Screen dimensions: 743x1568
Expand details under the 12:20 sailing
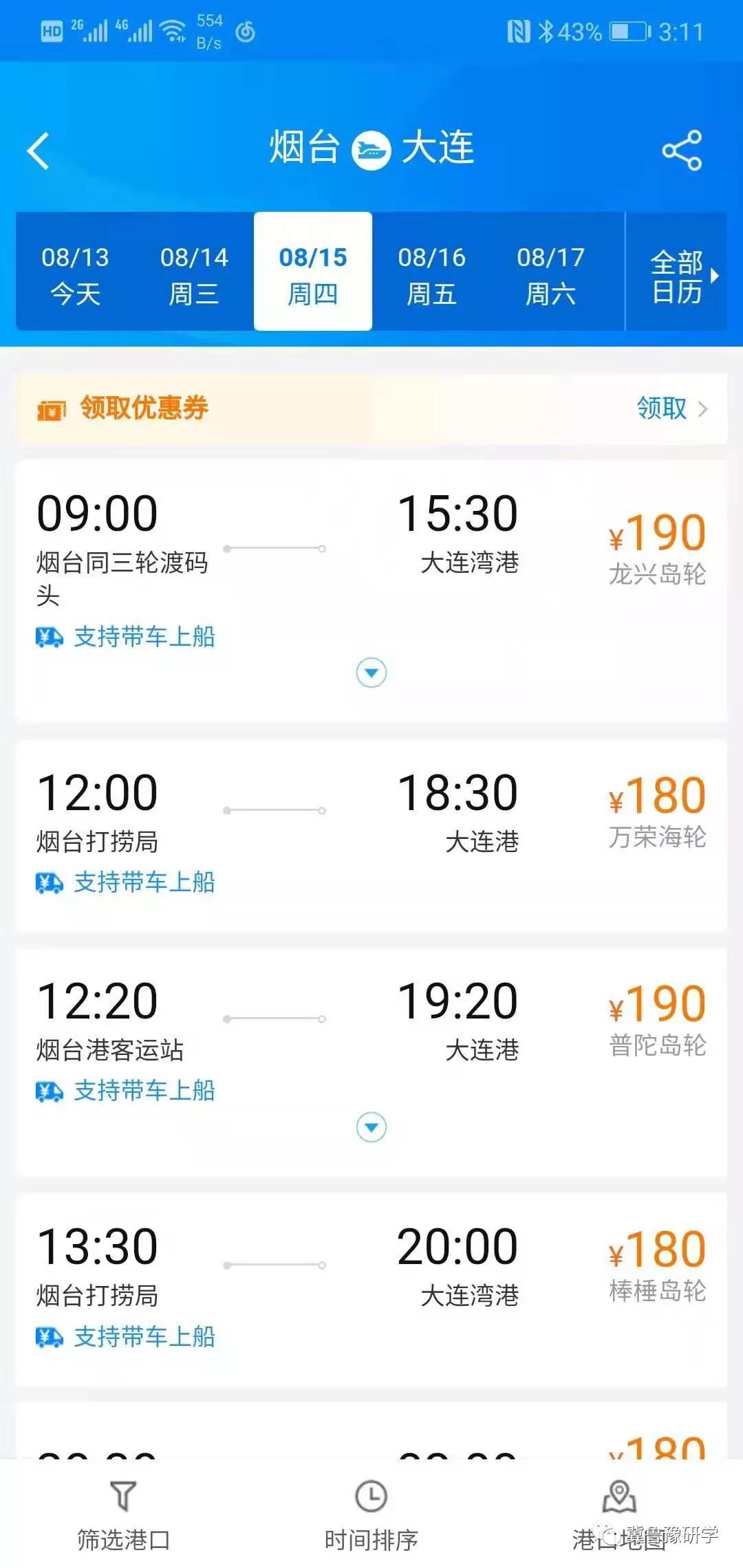click(371, 1127)
